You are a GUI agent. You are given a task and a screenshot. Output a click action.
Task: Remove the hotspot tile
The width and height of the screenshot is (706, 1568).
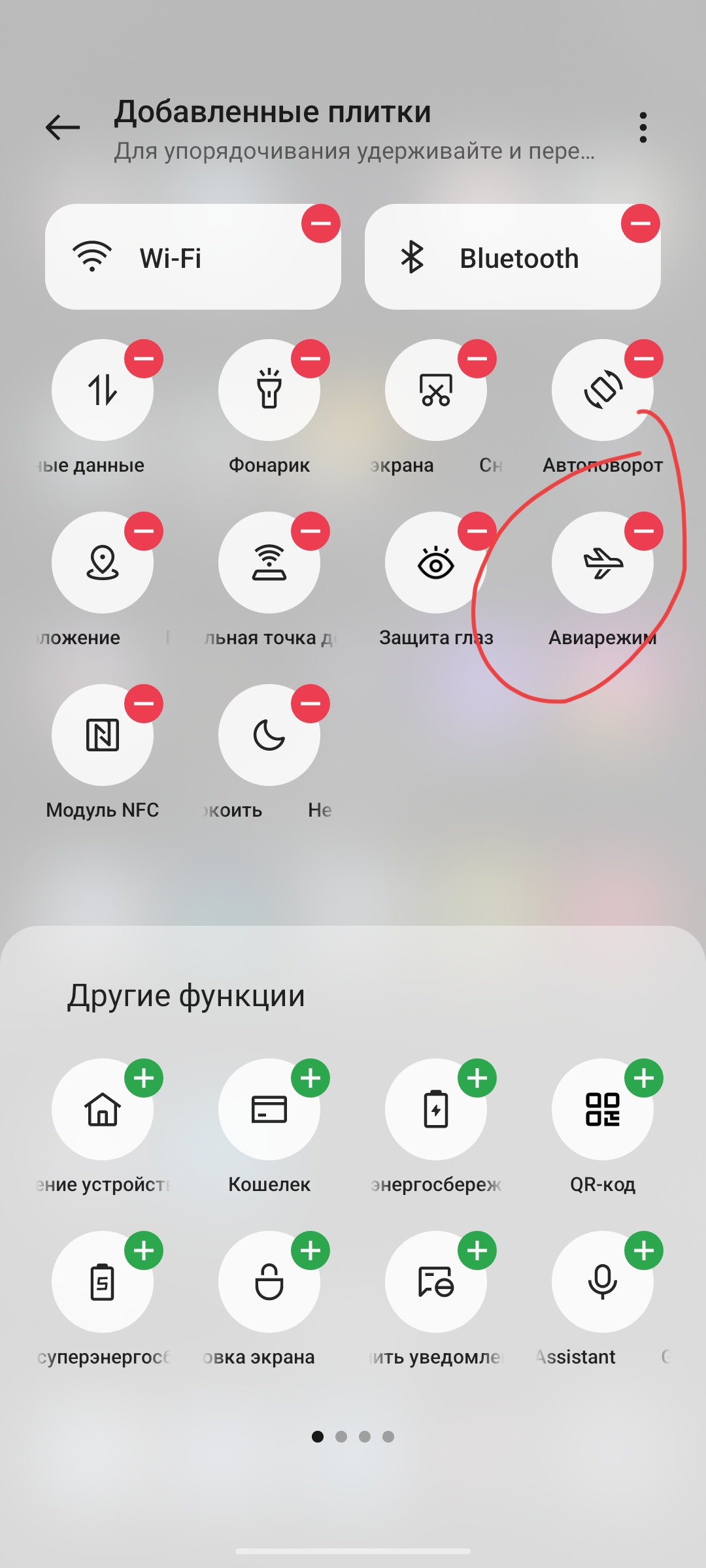311,531
